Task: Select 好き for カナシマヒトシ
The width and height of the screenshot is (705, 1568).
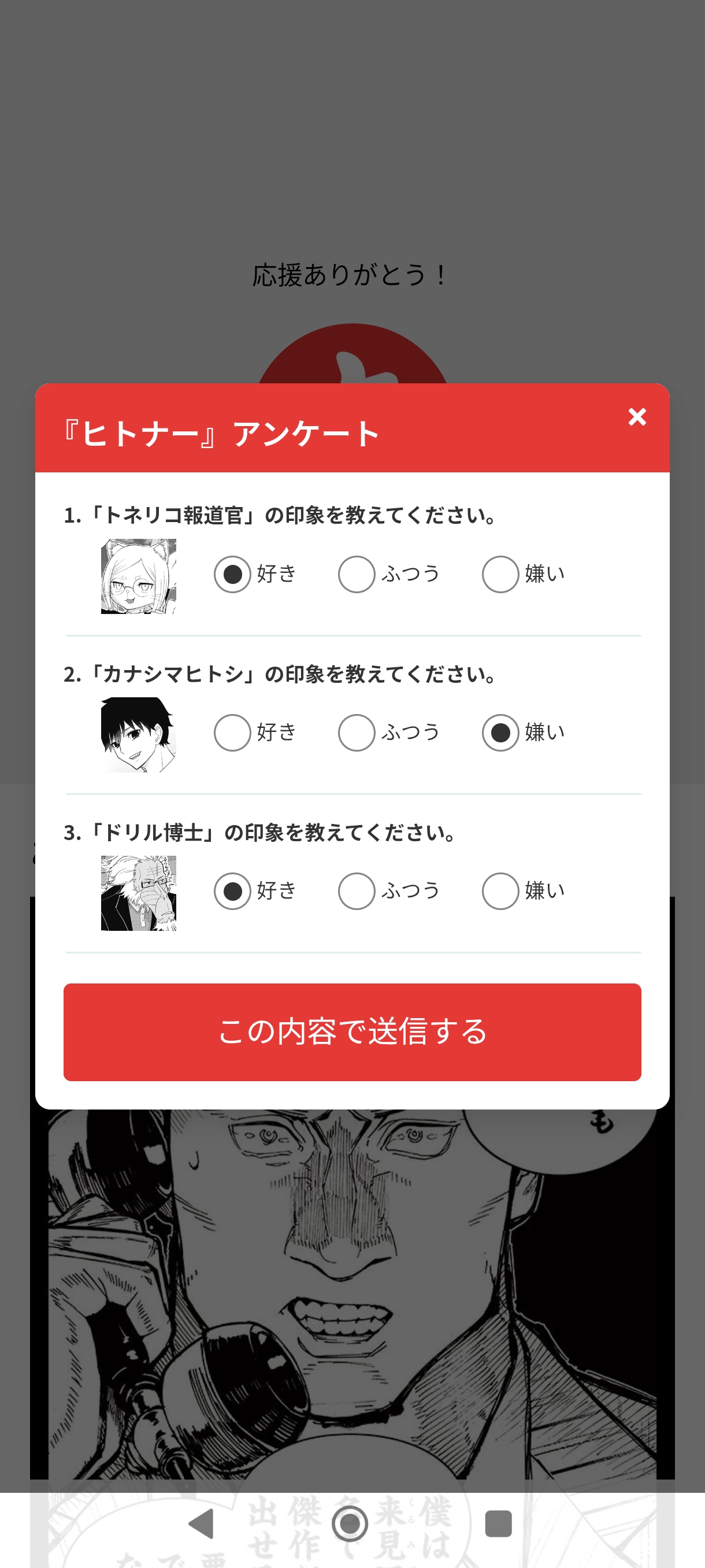Action: 232,733
